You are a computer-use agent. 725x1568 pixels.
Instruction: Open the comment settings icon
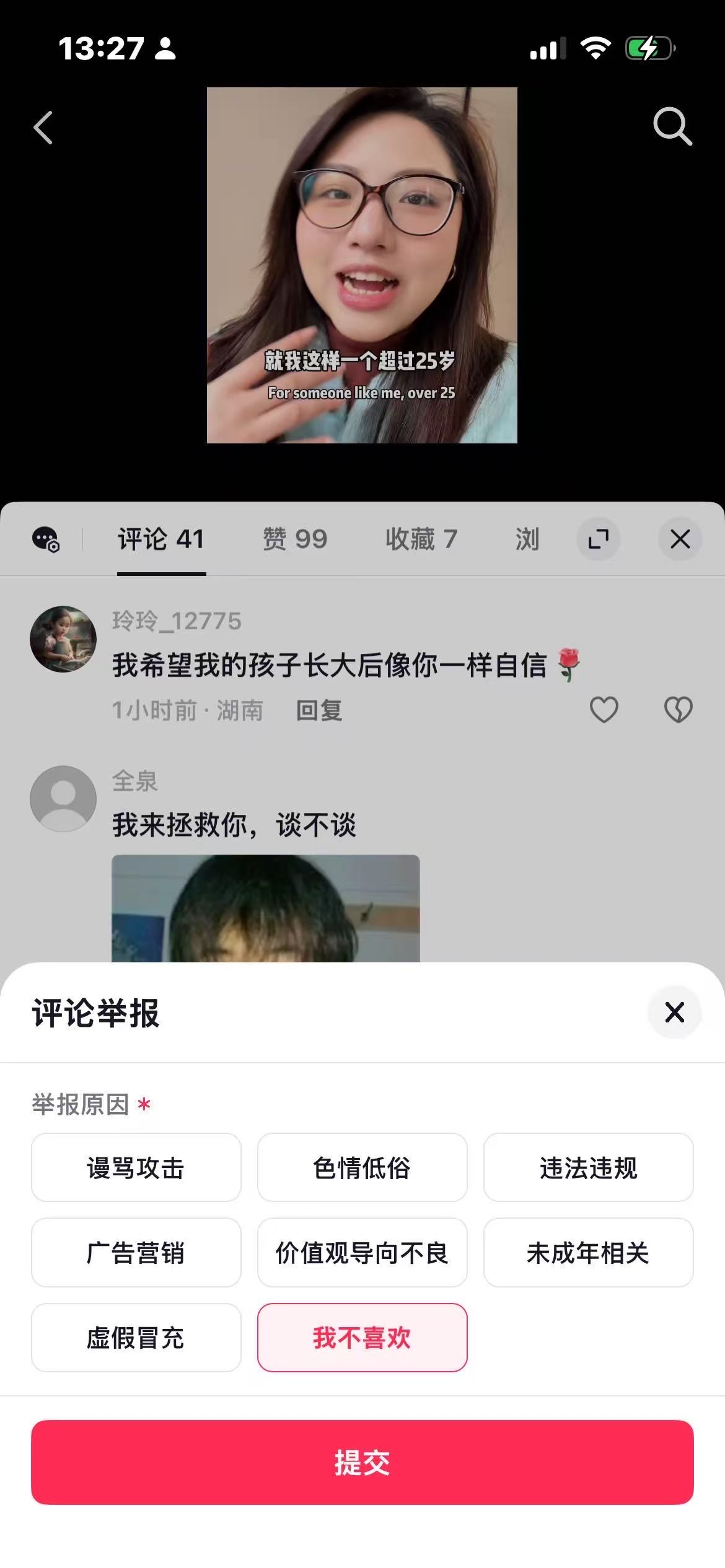[46, 539]
